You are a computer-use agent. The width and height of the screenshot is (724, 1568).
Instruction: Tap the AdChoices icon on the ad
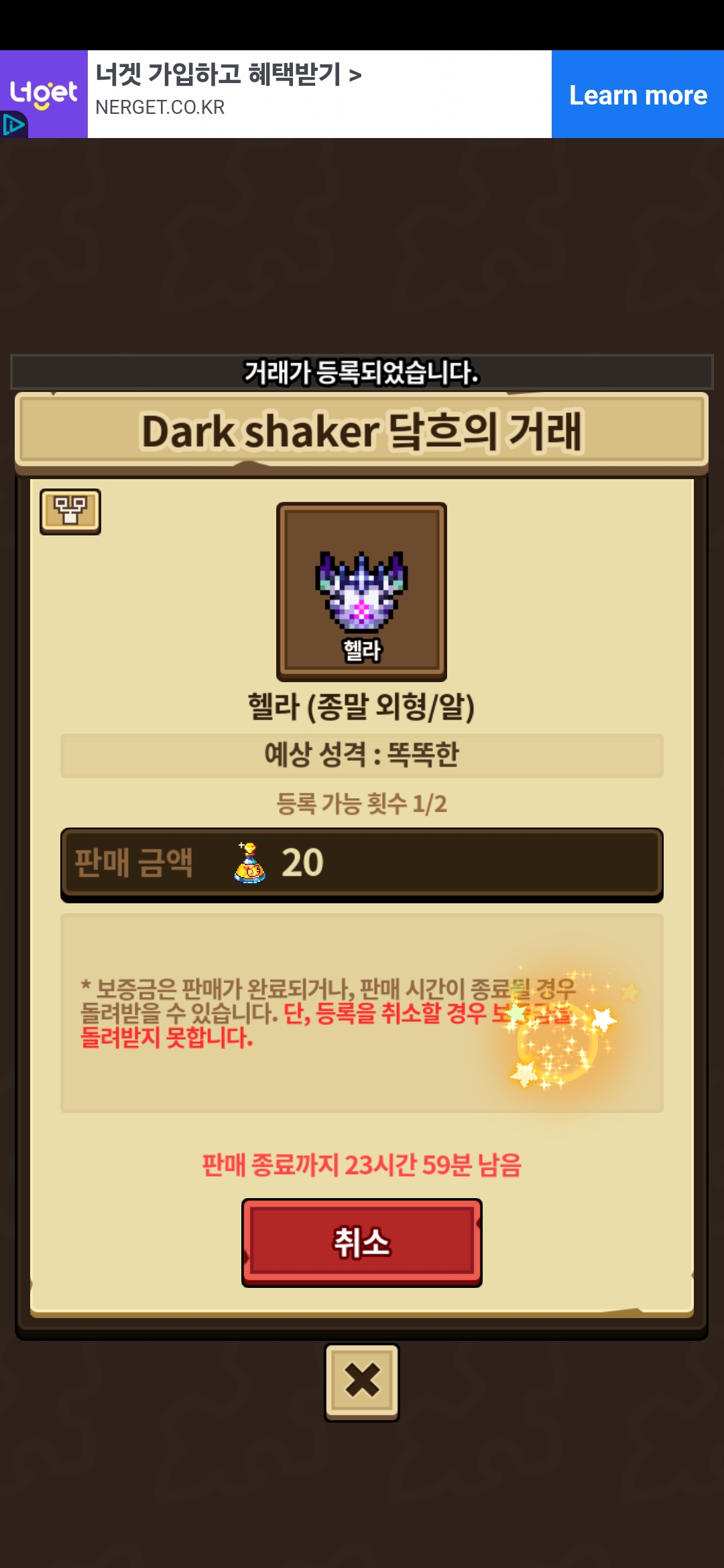pyautogui.click(x=13, y=125)
